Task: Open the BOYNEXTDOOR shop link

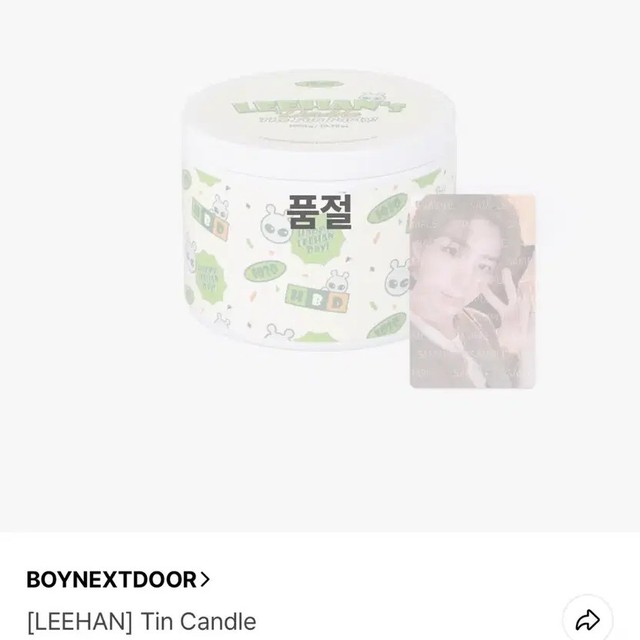Action: pyautogui.click(x=117, y=578)
